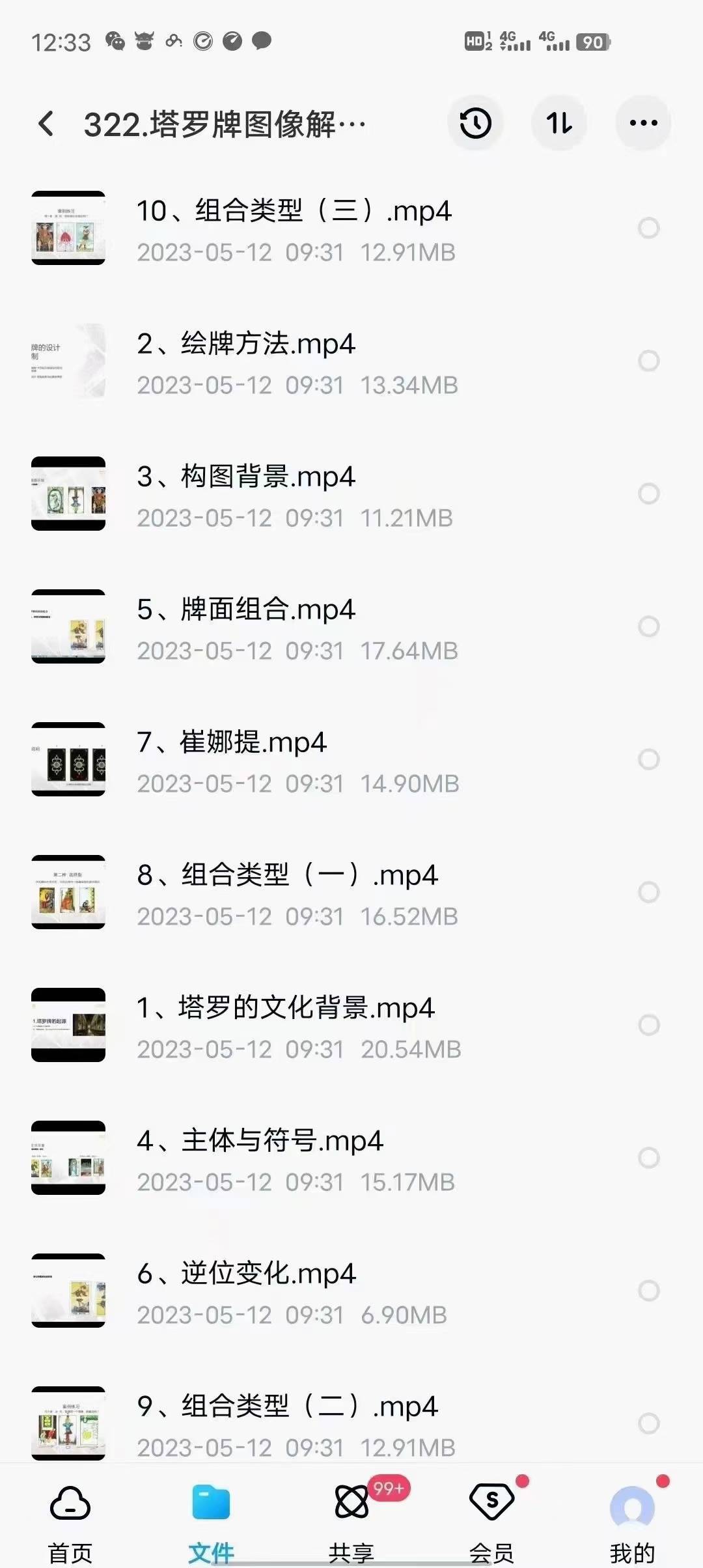Tick the checkbox beside 5、牌面组合.mp4

648,626
